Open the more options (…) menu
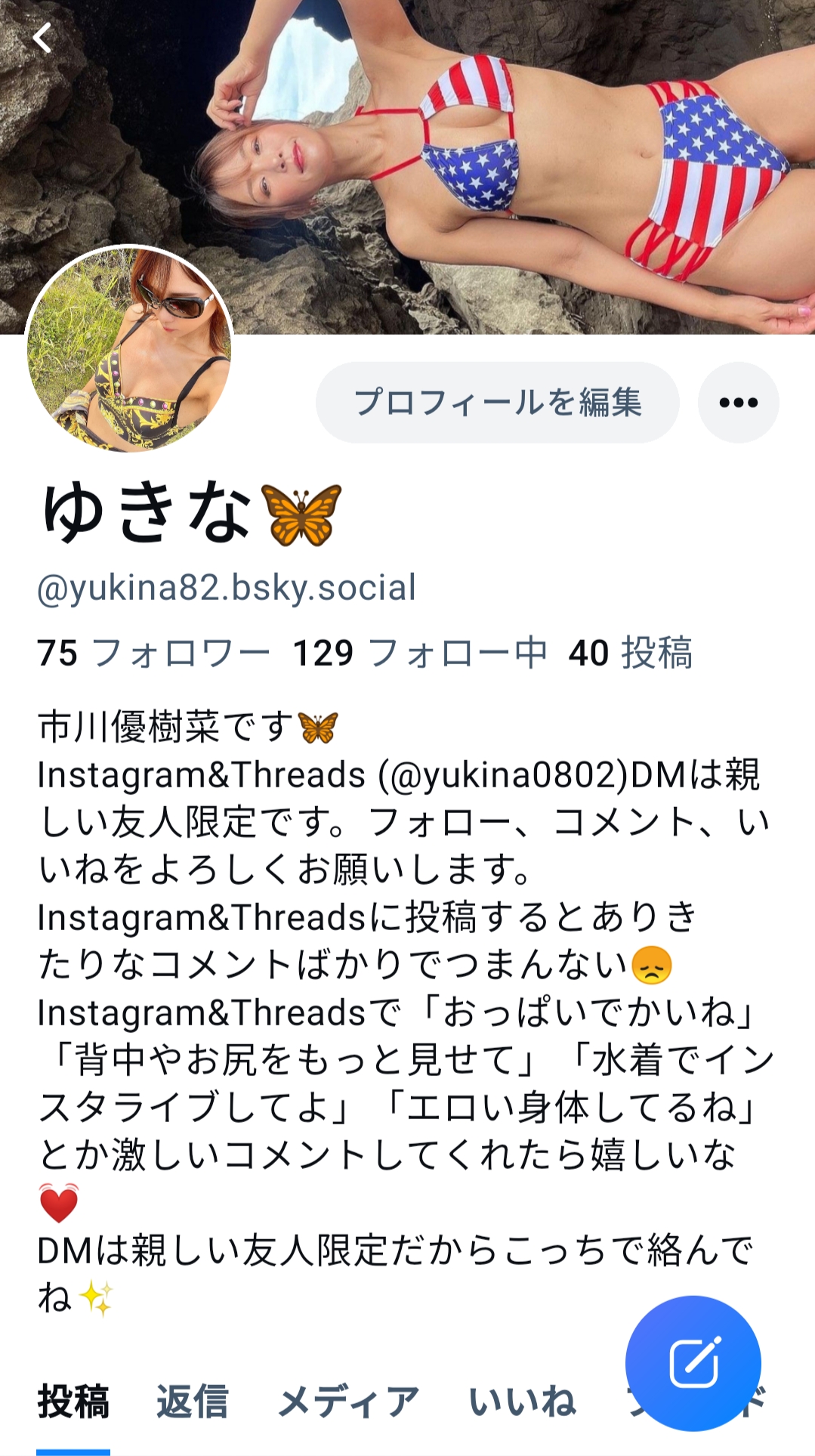The width and height of the screenshot is (815, 1456). [x=745, y=403]
